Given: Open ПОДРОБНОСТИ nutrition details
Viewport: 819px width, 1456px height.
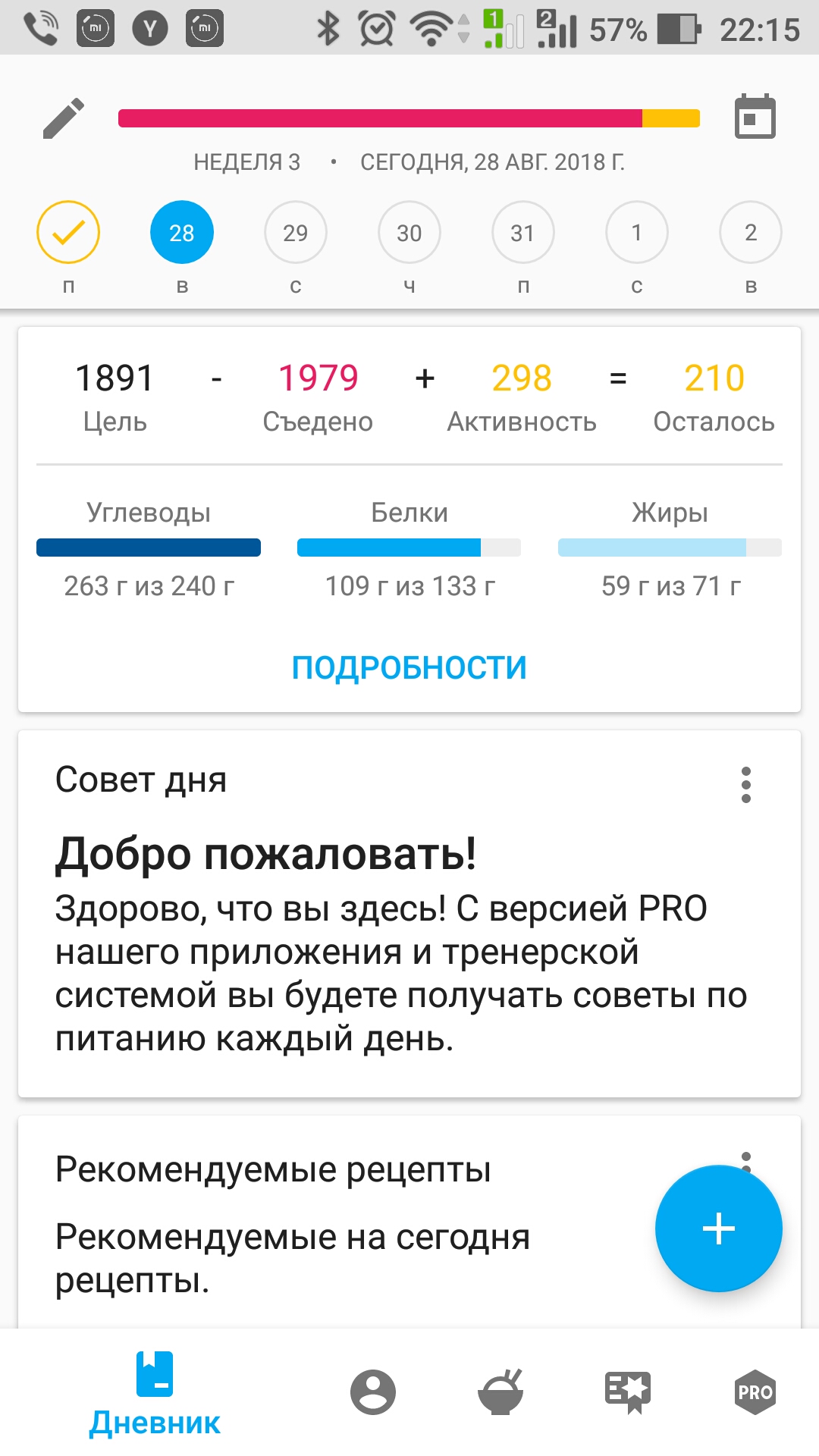Looking at the screenshot, I should 409,667.
